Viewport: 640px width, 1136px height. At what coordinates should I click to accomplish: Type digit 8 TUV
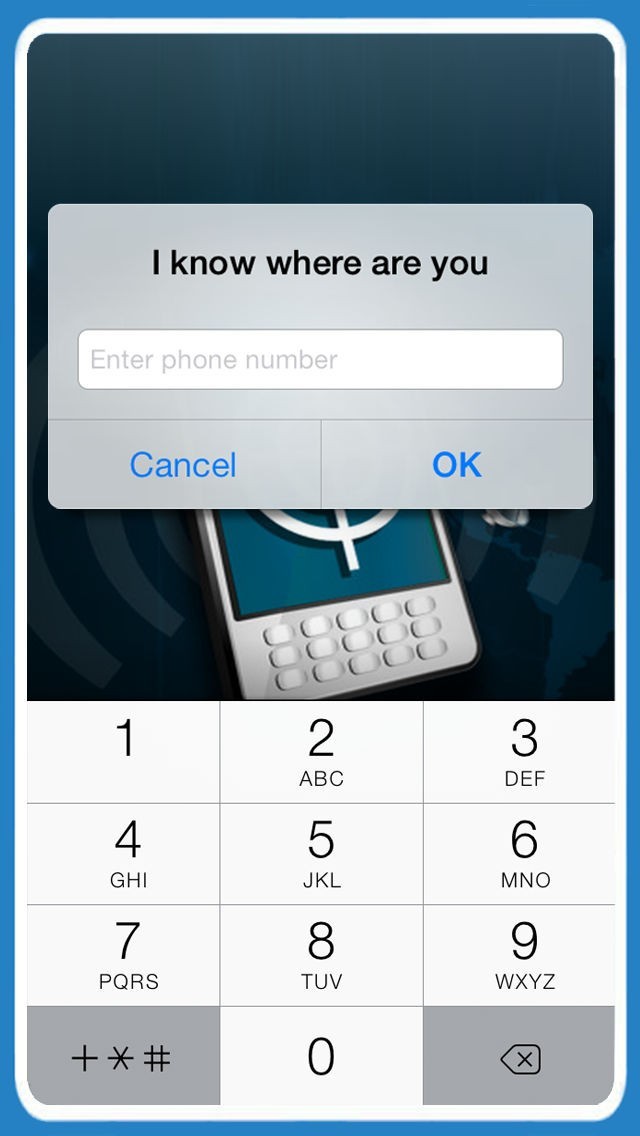coord(321,955)
